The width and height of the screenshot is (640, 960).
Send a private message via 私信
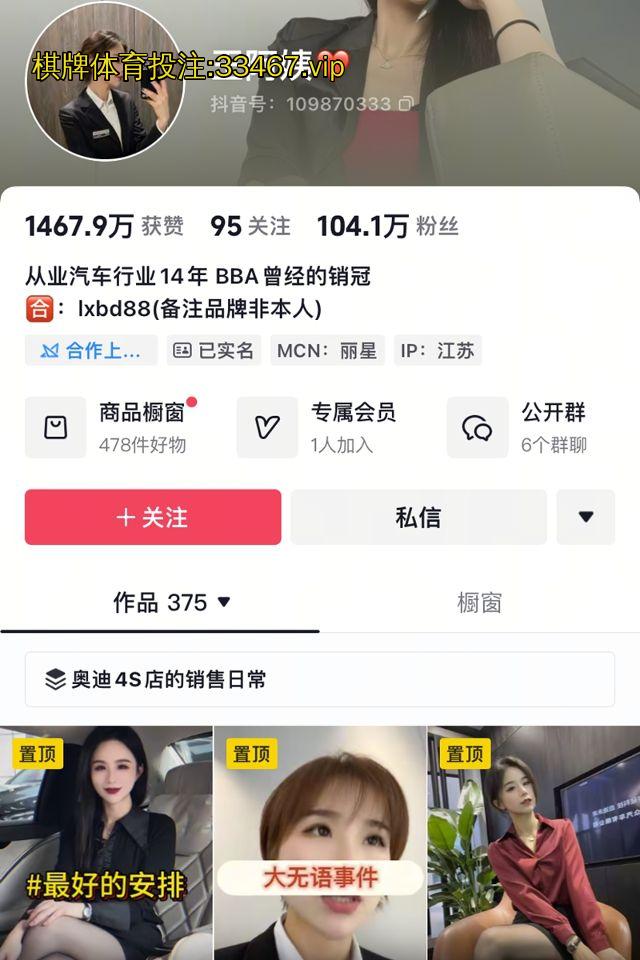pyautogui.click(x=418, y=517)
